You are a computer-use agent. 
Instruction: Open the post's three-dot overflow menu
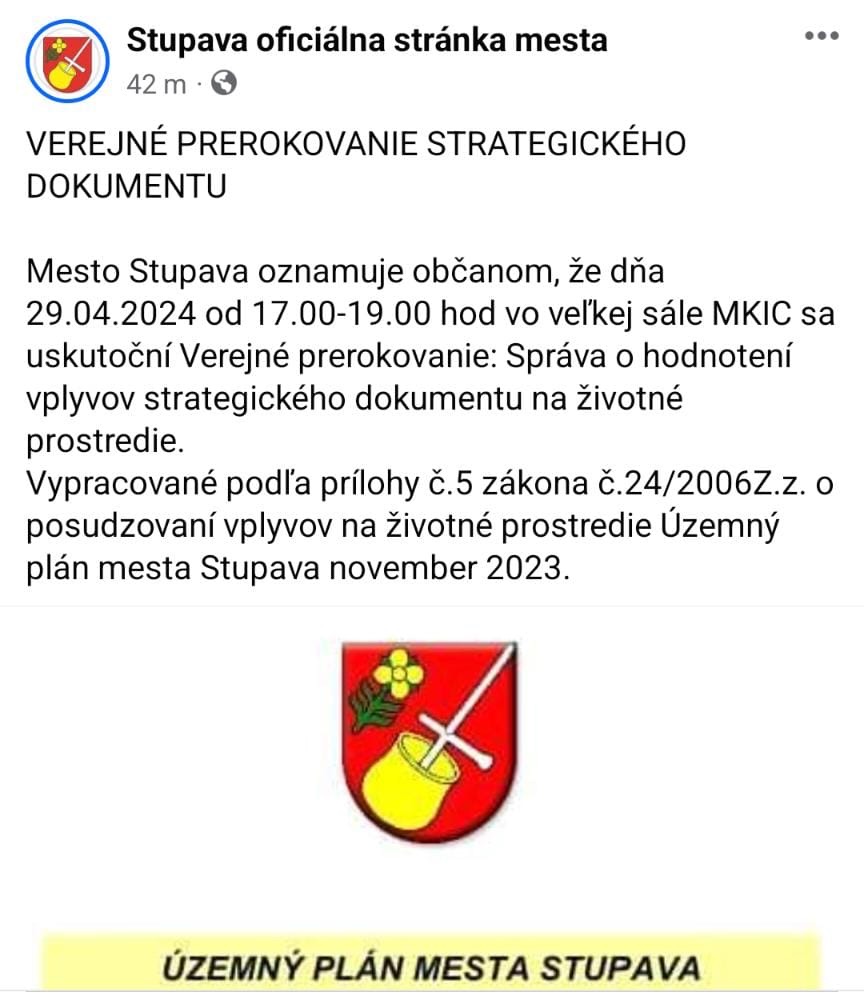tap(821, 35)
